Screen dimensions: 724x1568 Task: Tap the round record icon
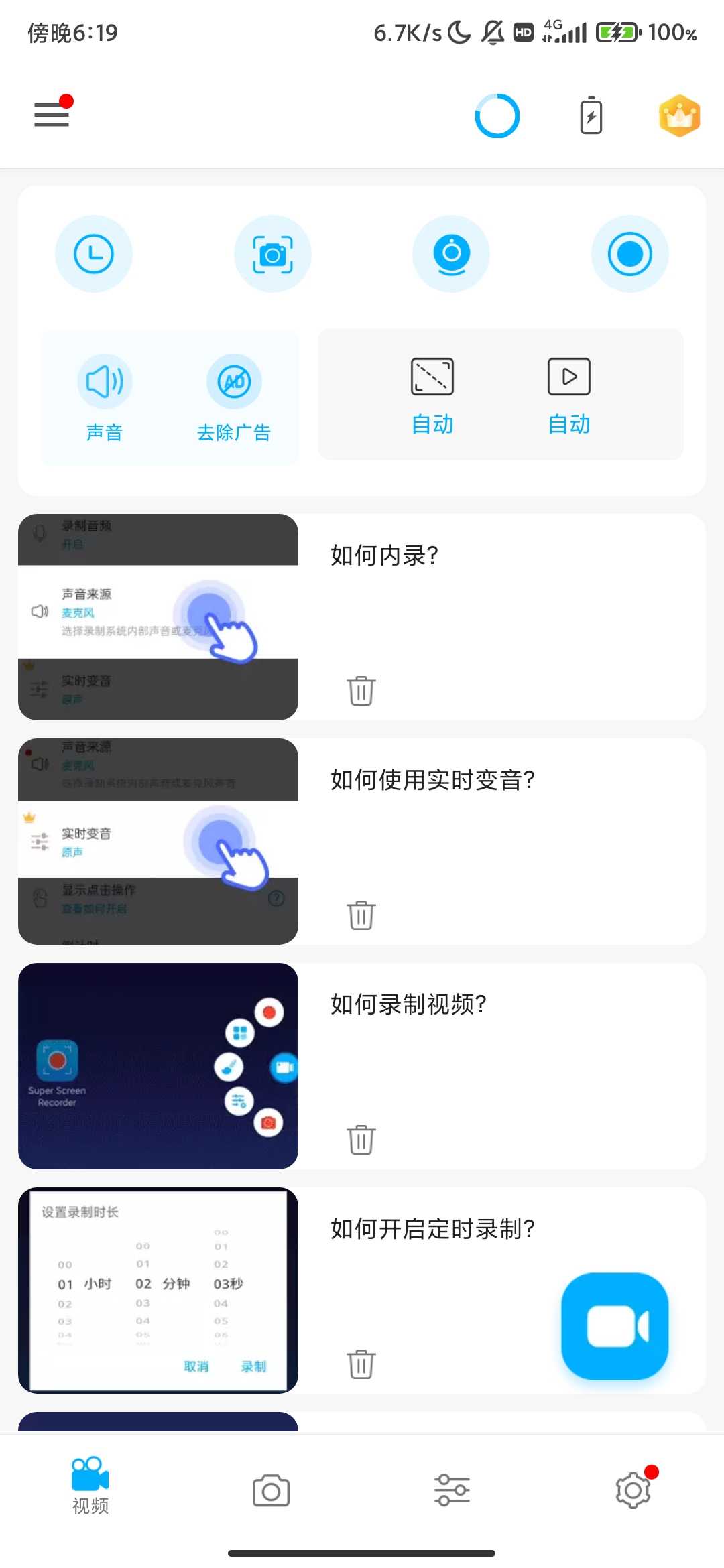click(x=629, y=254)
